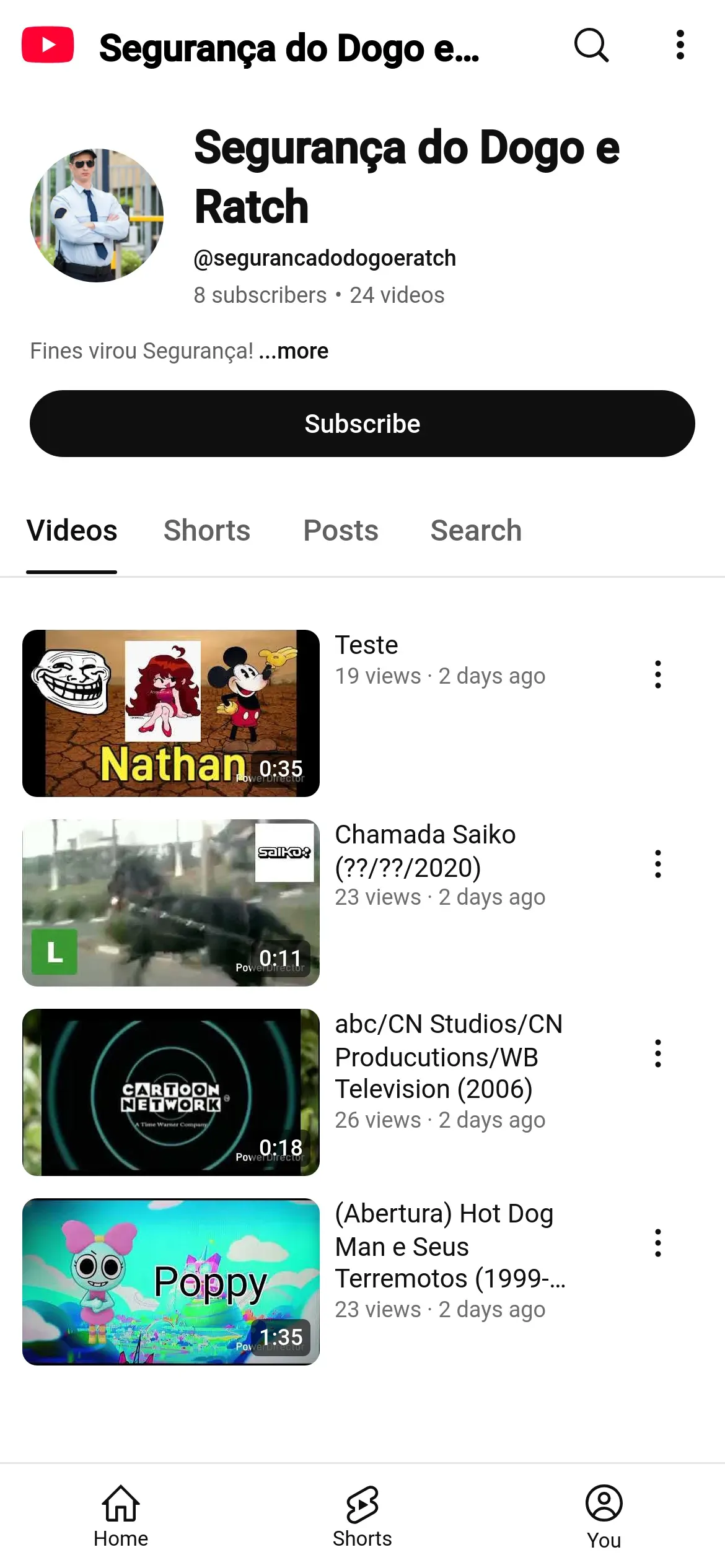Subscribe to Segurança do Dogo e Ratch
This screenshot has width=725, height=1568.
[x=362, y=424]
